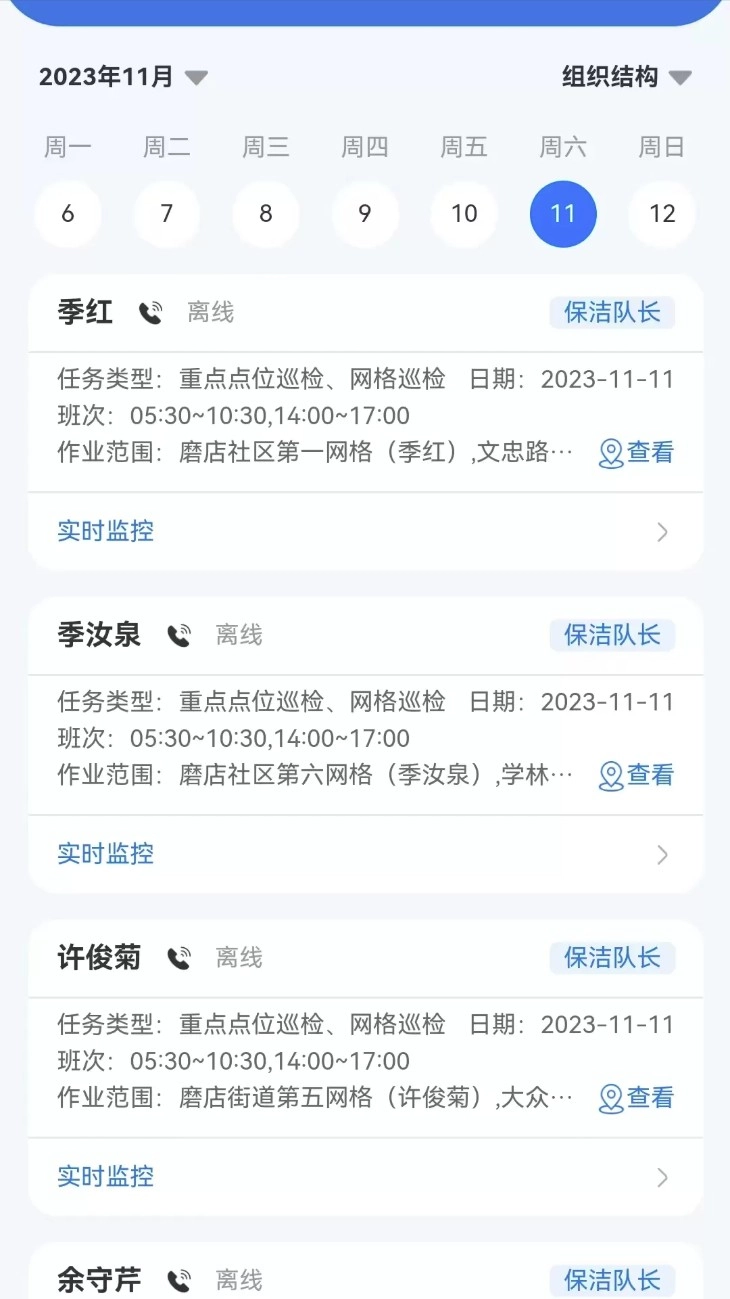Open the 组织结构 dropdown
The width and height of the screenshot is (730, 1299).
[x=622, y=76]
